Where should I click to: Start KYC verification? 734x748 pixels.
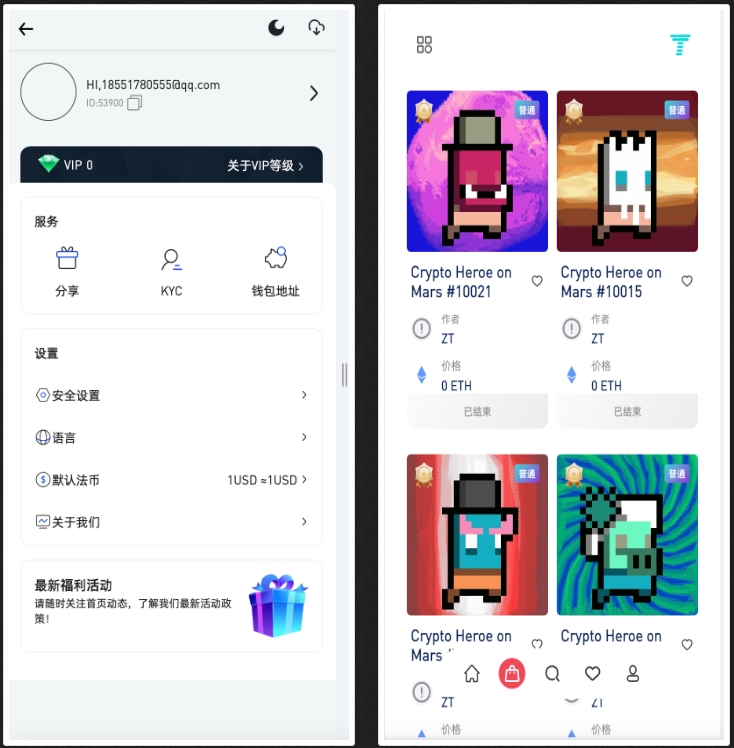[x=172, y=271]
